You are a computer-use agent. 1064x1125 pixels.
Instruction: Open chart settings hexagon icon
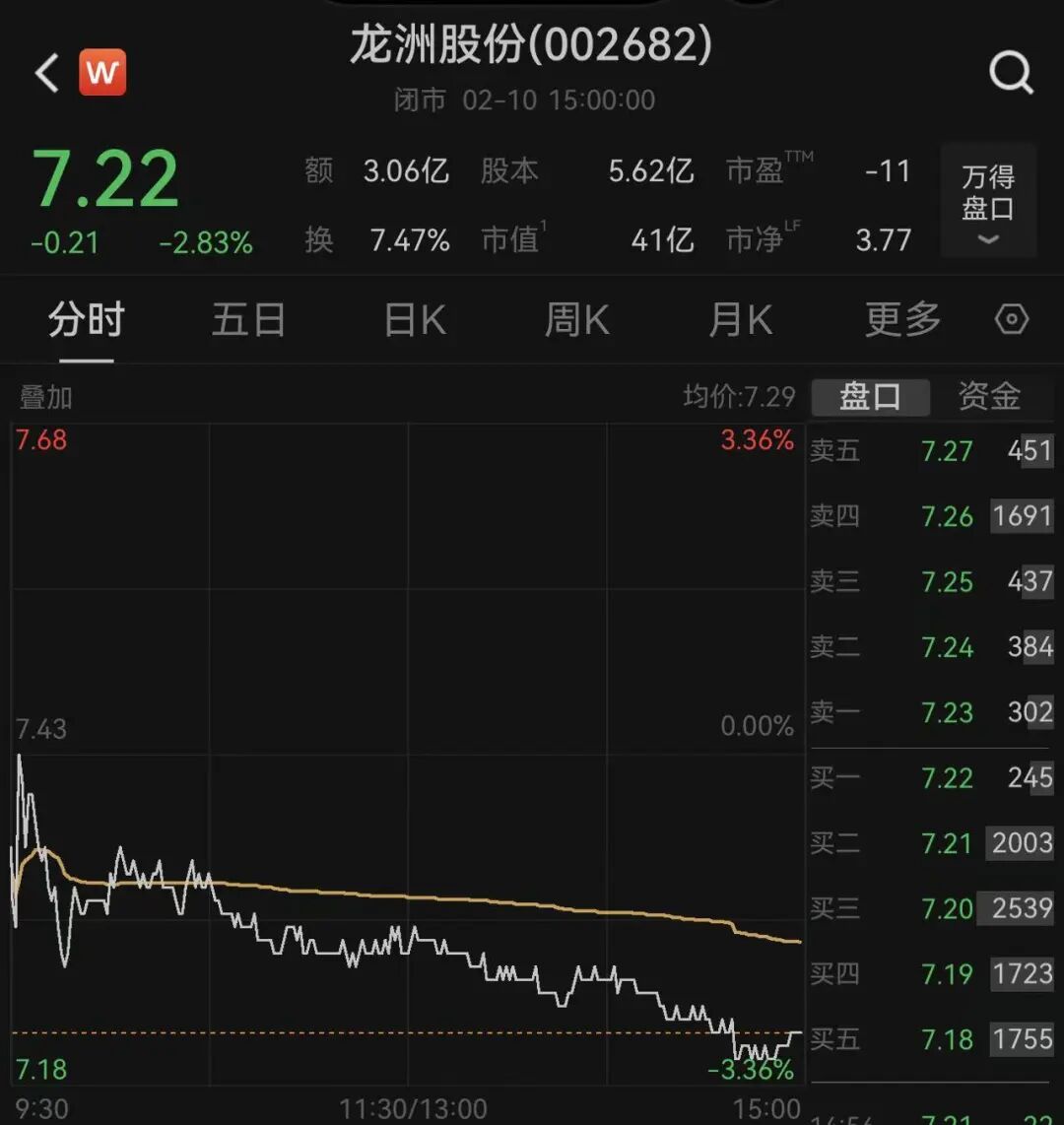[1012, 320]
